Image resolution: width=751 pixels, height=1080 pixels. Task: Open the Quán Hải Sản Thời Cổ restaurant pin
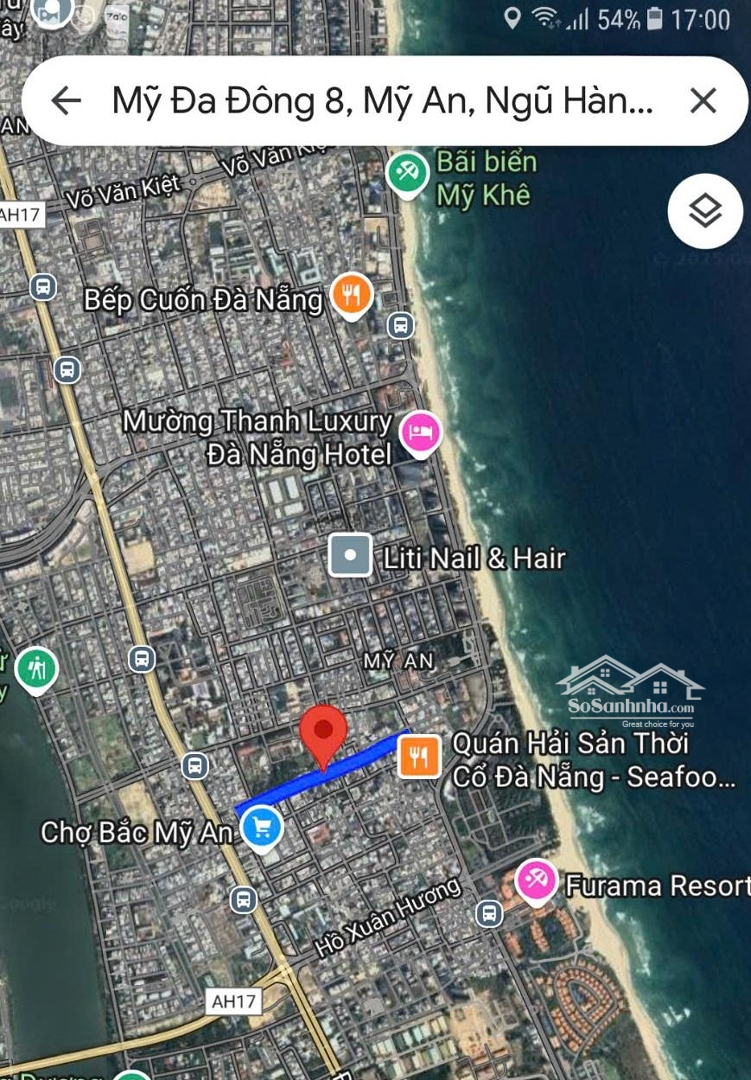419,756
